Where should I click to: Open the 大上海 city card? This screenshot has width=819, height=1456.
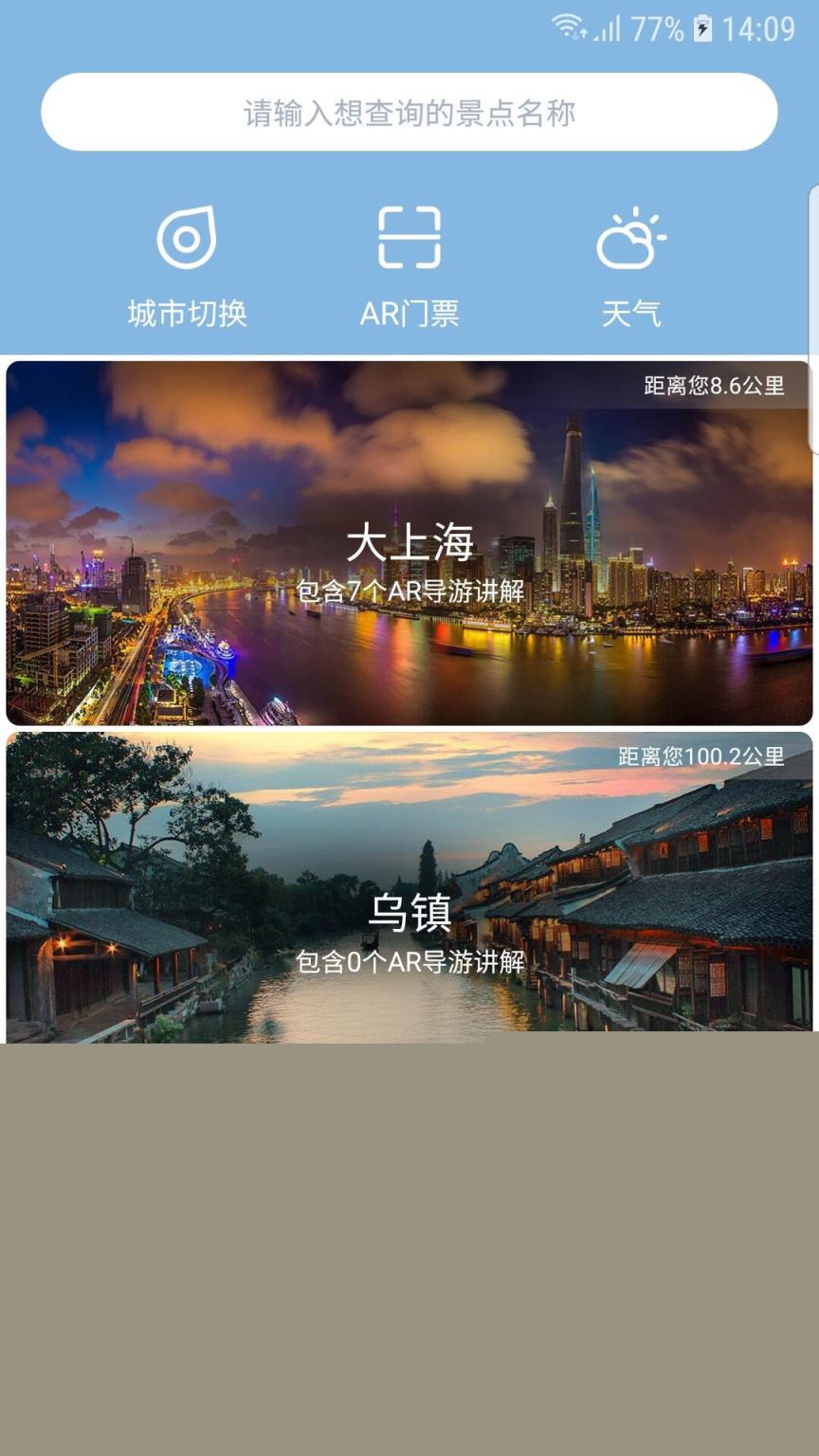[409, 540]
